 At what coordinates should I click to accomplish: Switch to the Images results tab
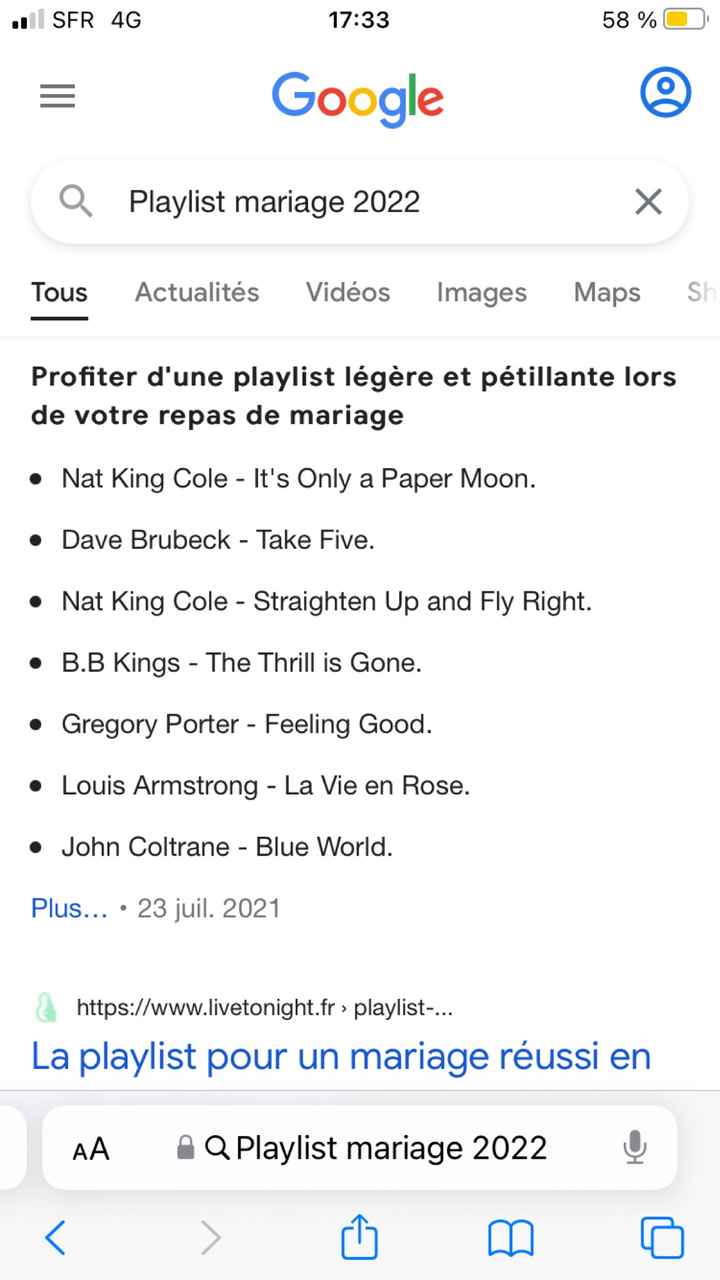click(481, 293)
